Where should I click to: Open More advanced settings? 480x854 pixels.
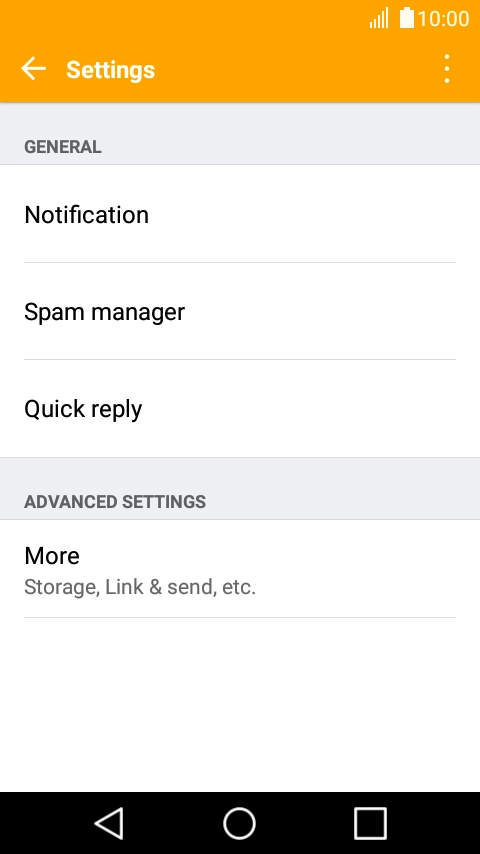240,569
